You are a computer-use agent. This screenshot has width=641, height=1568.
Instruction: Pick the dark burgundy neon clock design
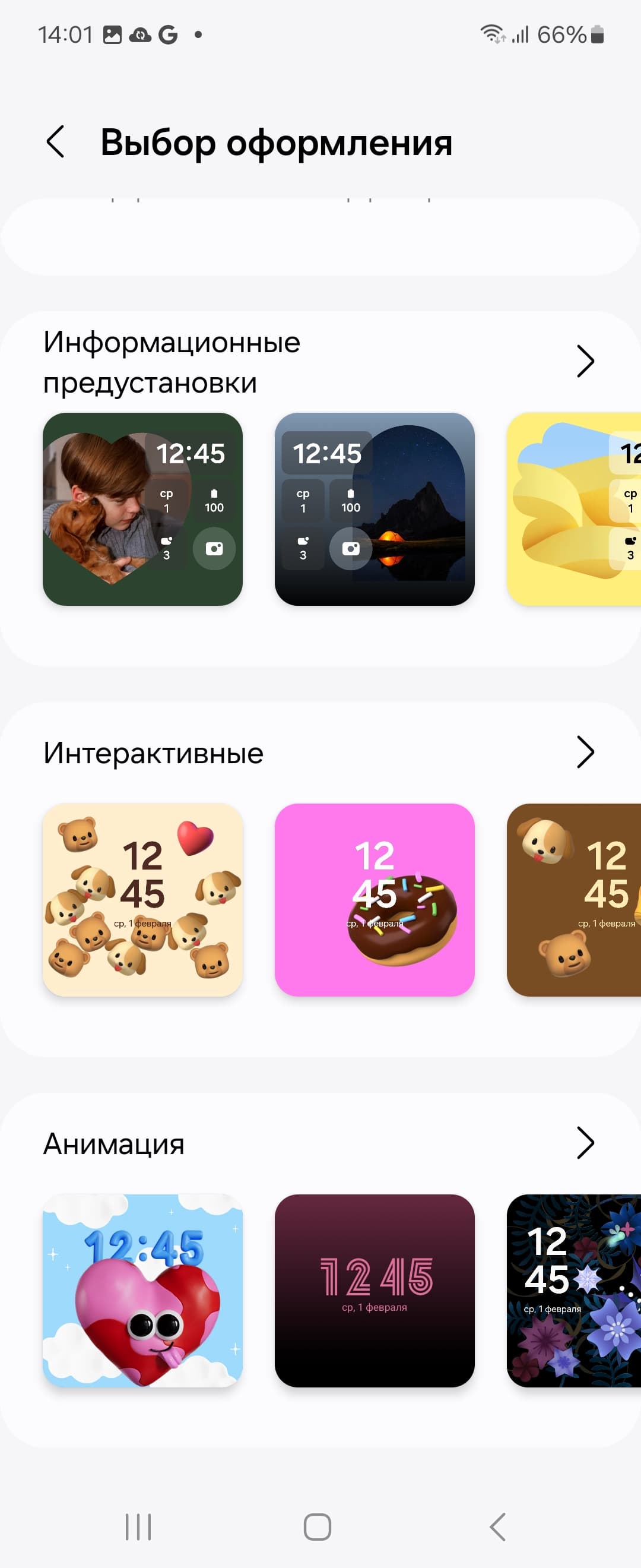[x=374, y=1291]
